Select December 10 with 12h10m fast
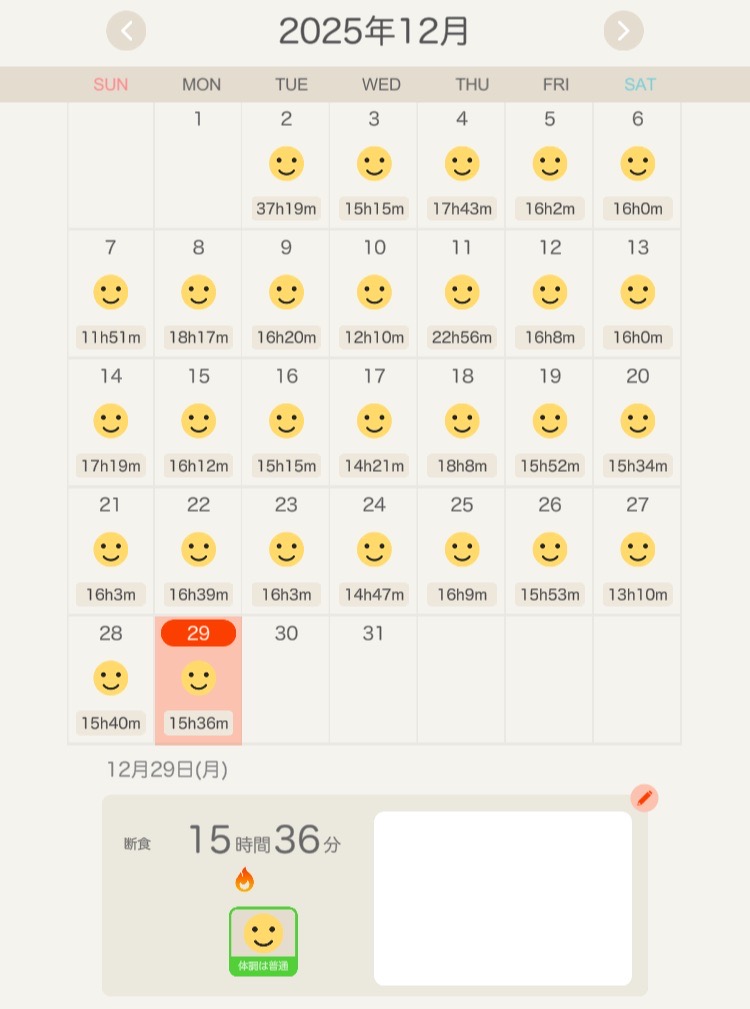The height and width of the screenshot is (1009, 750). 373,294
